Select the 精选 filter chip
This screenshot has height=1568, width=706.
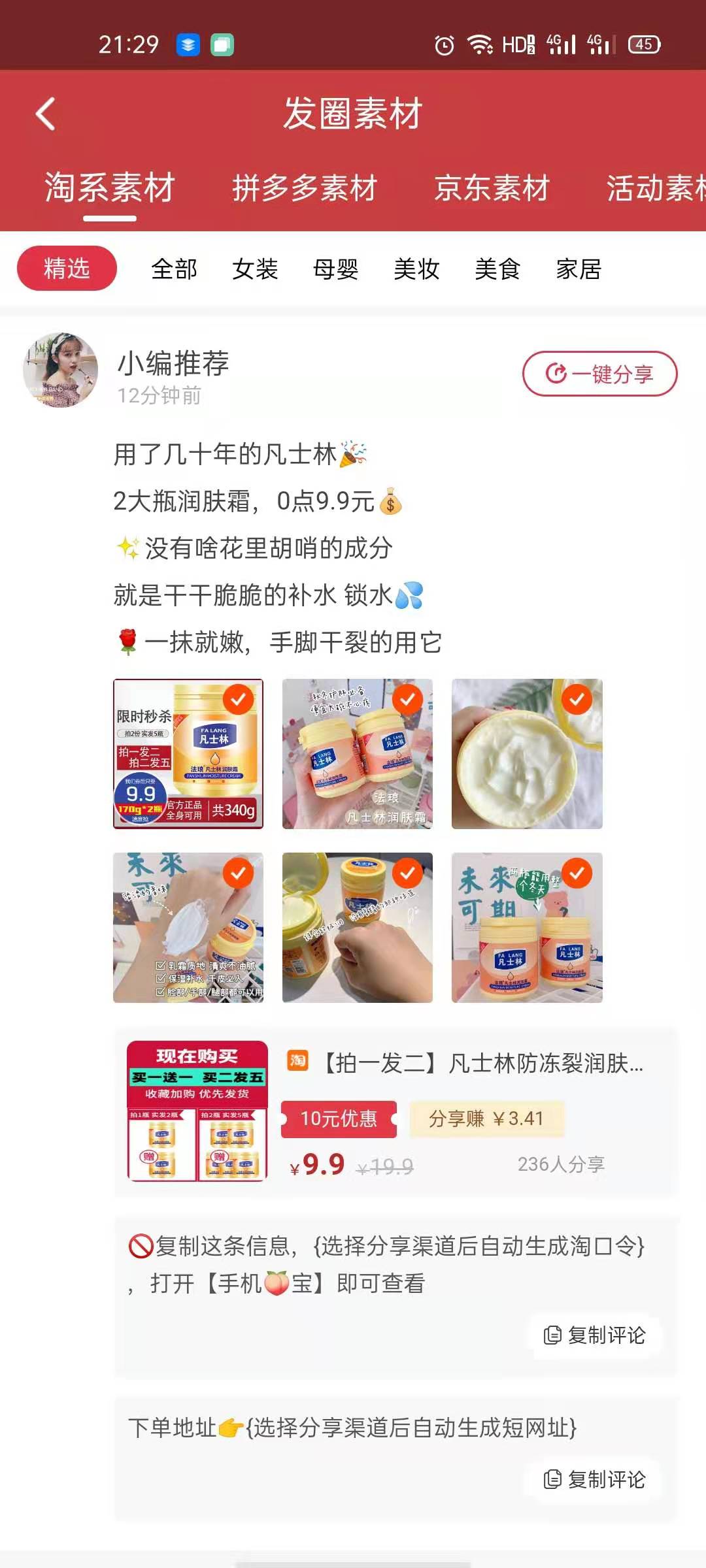[67, 269]
